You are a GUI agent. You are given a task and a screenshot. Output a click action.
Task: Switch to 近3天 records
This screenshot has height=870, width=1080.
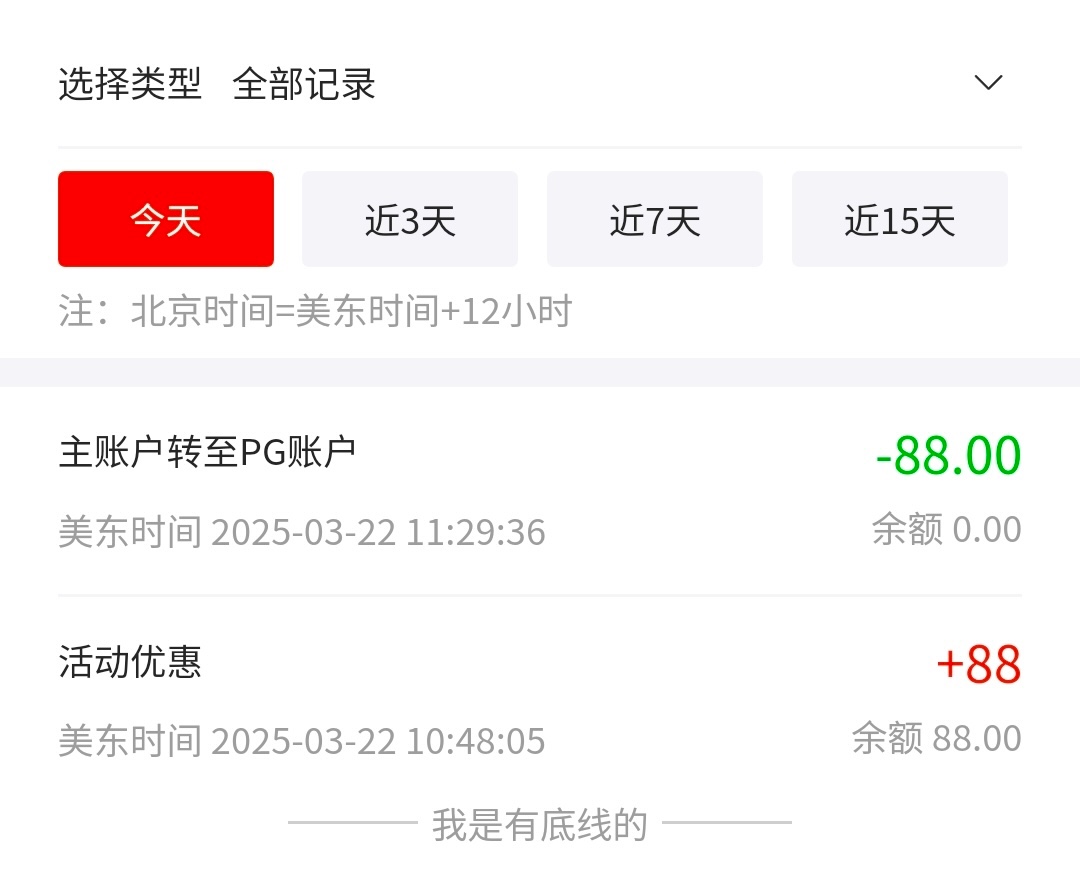pos(410,220)
